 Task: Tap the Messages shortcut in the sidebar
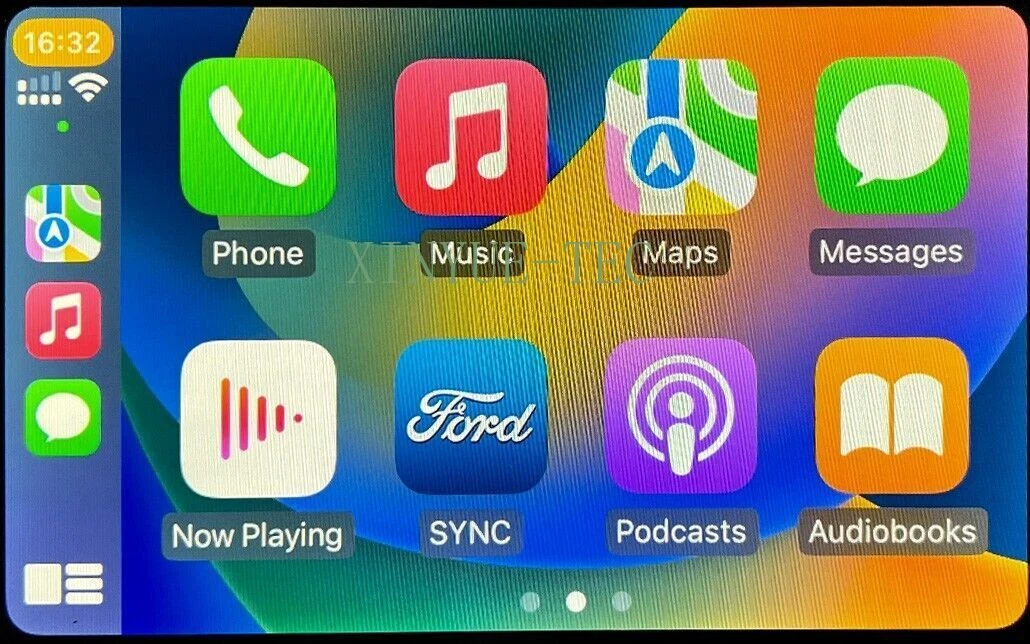63,416
